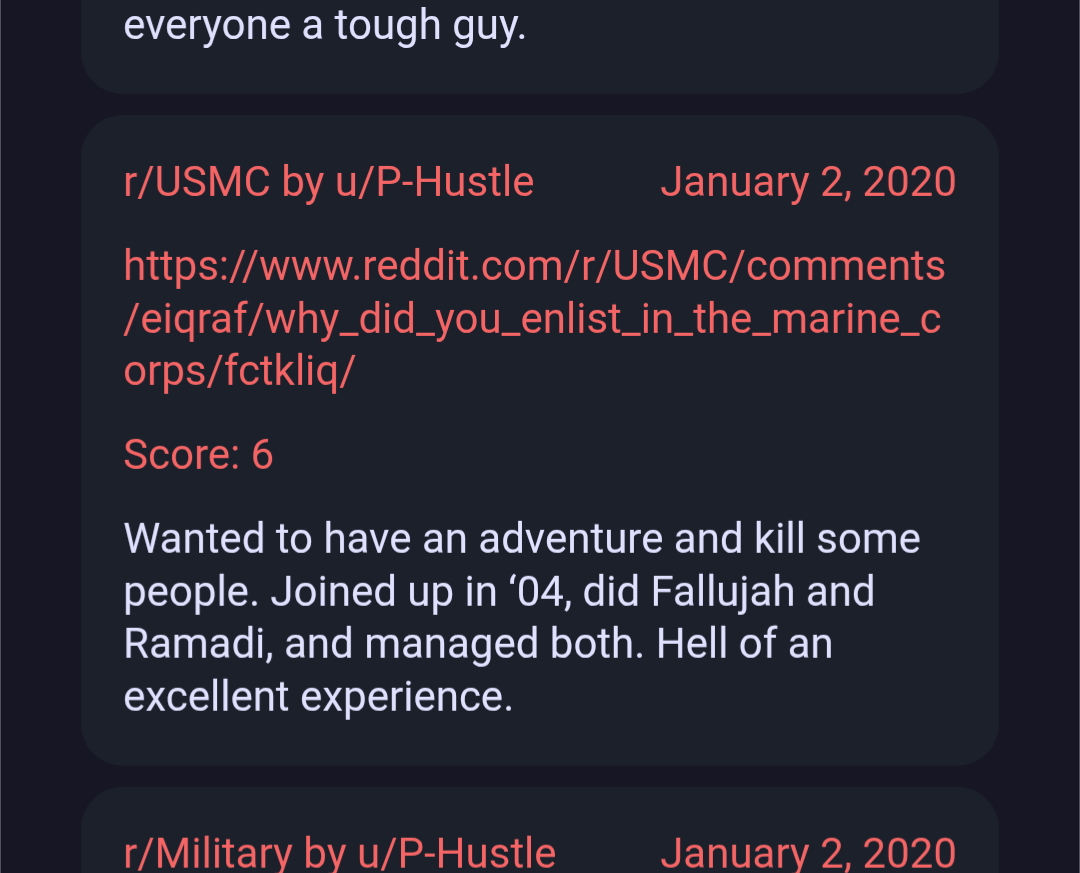Screen dimensions: 1080x873
Task: Open the r/USMC comment URL link
Action: 533,319
